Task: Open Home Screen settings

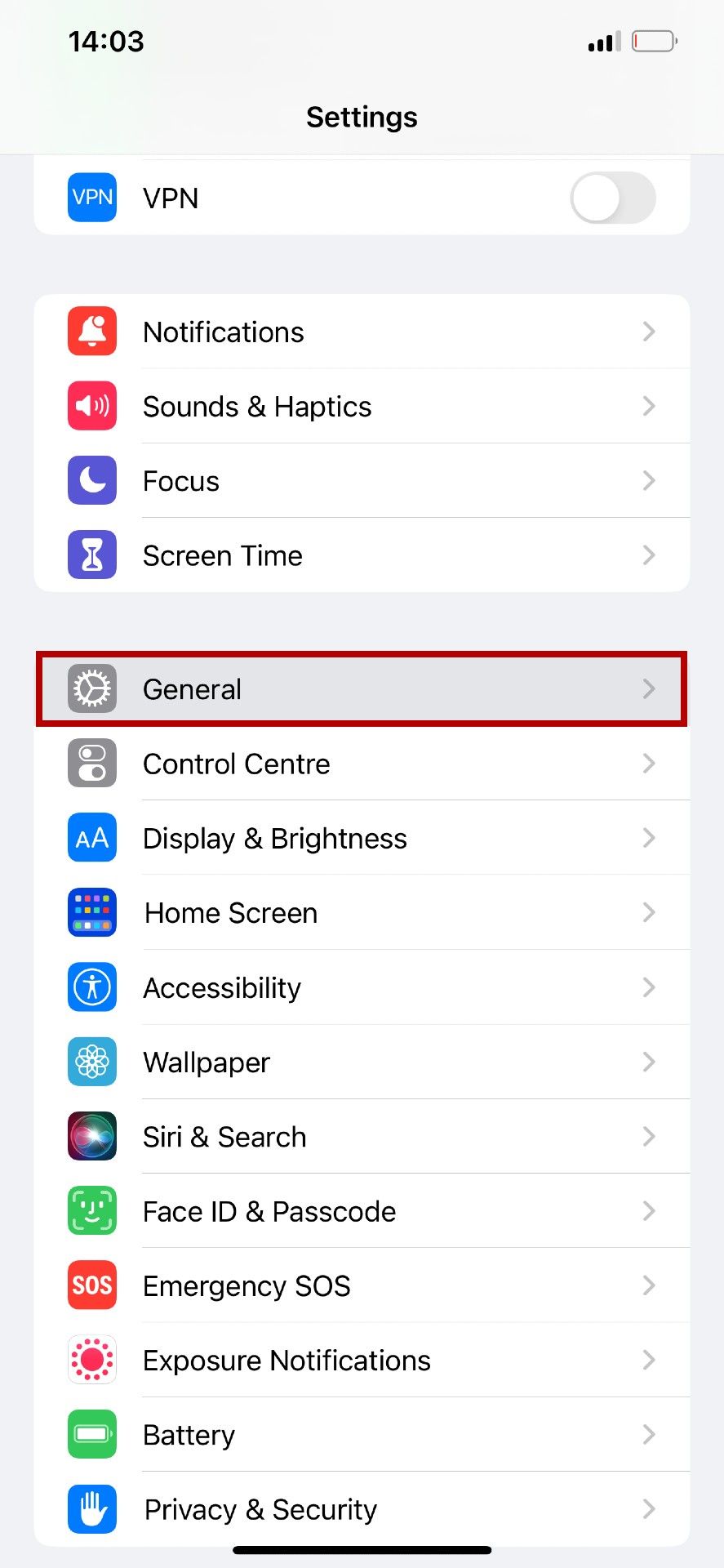Action: tap(362, 913)
